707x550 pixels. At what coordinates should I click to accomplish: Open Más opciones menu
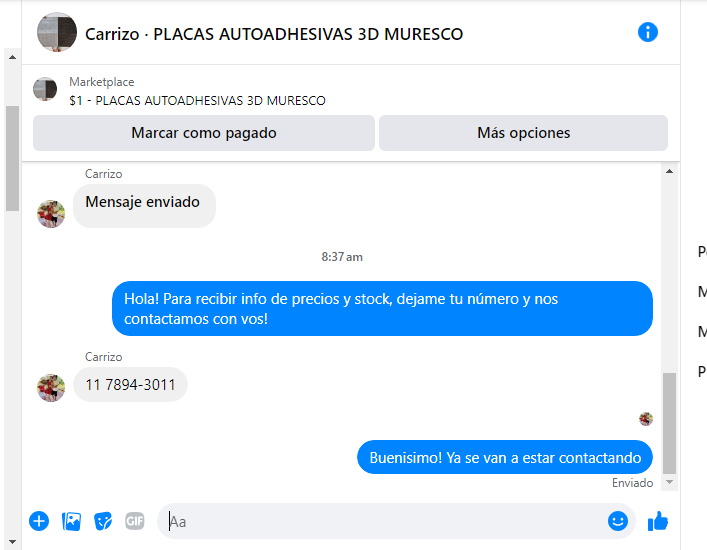pyautogui.click(x=523, y=132)
